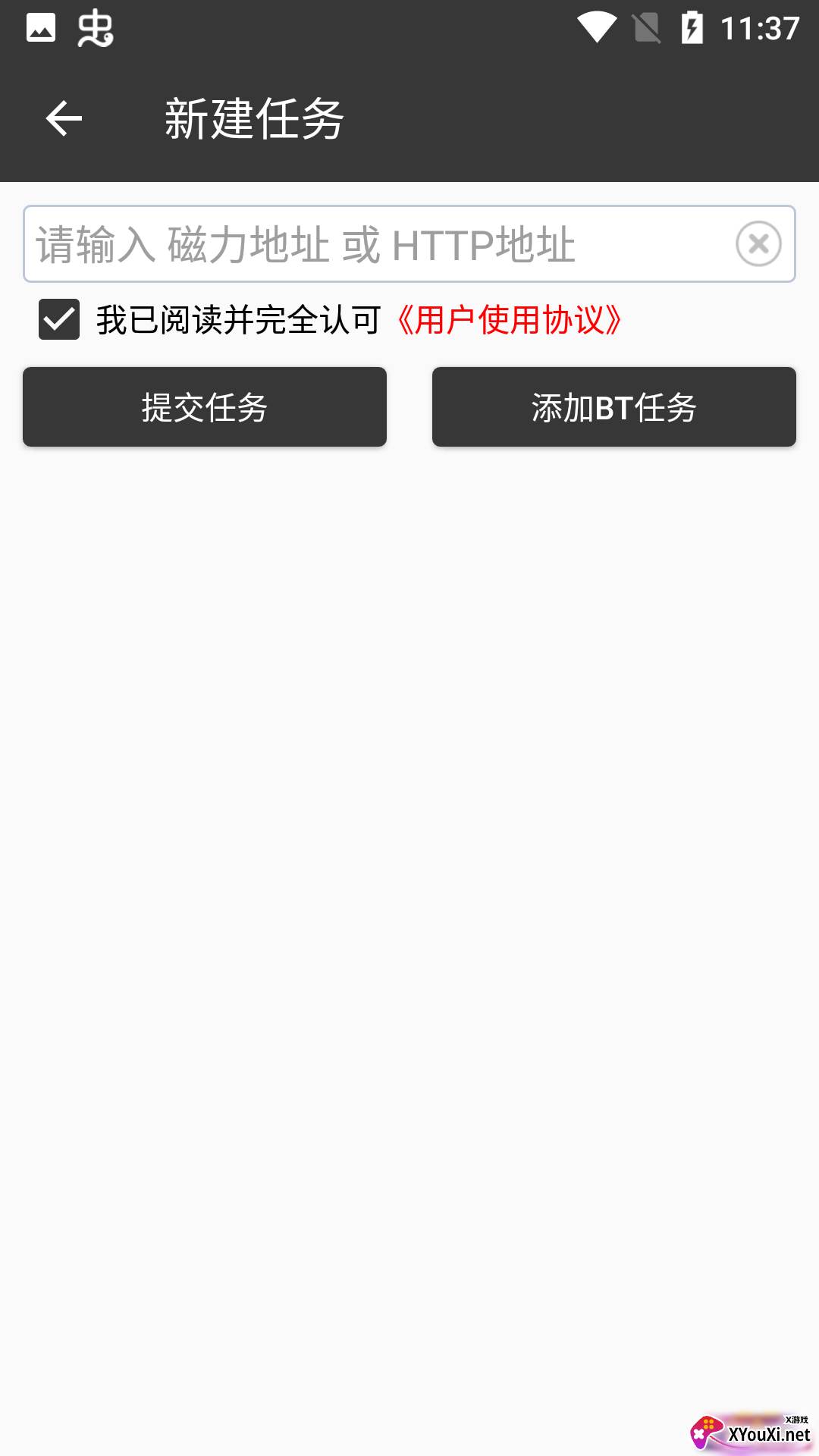Screen dimensions: 819x1456
Task: Tap the placeholder text 请输入 磁力地址 或 HTTP地址
Action: [303, 243]
